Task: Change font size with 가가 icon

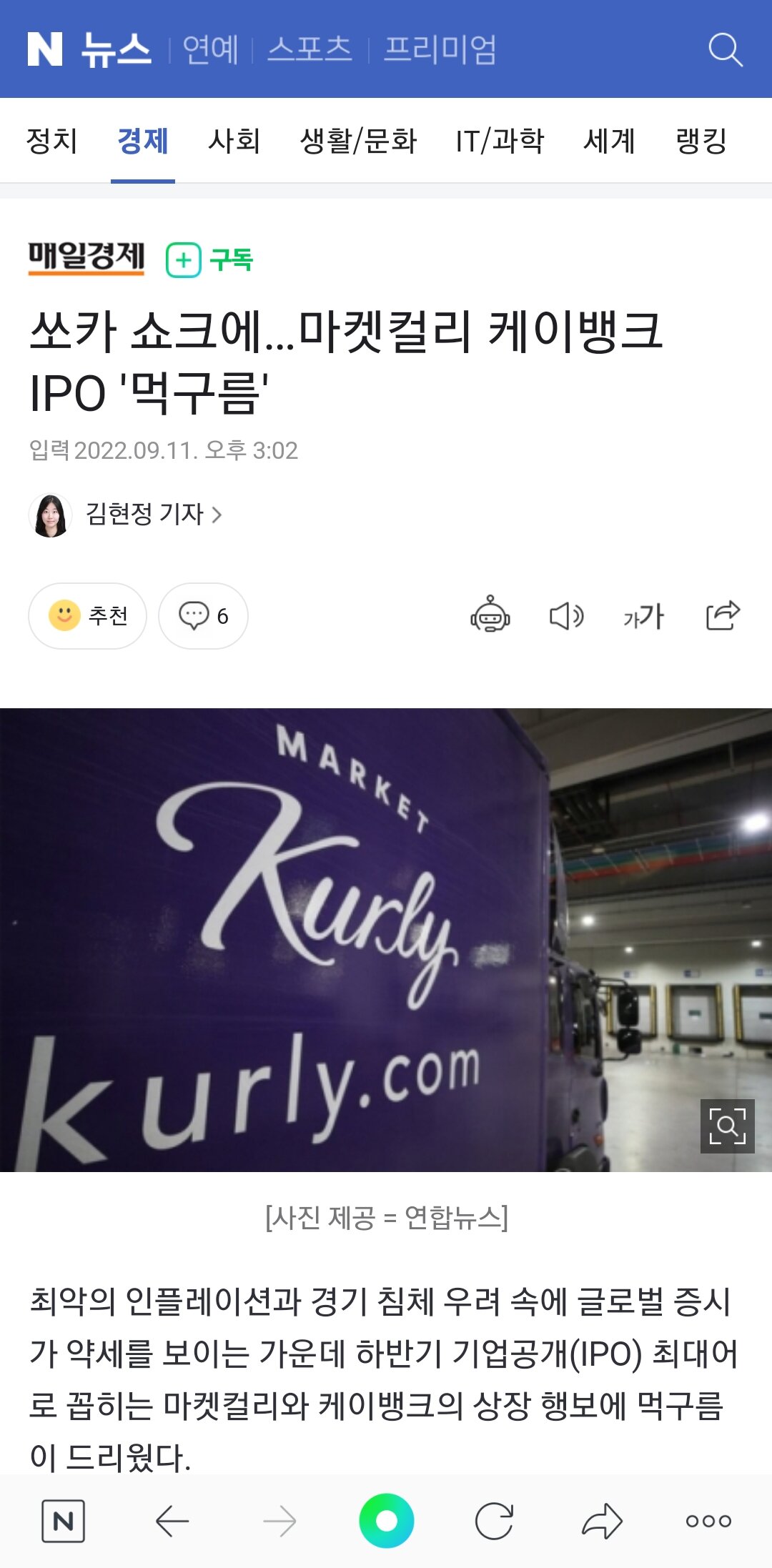Action: tap(643, 615)
